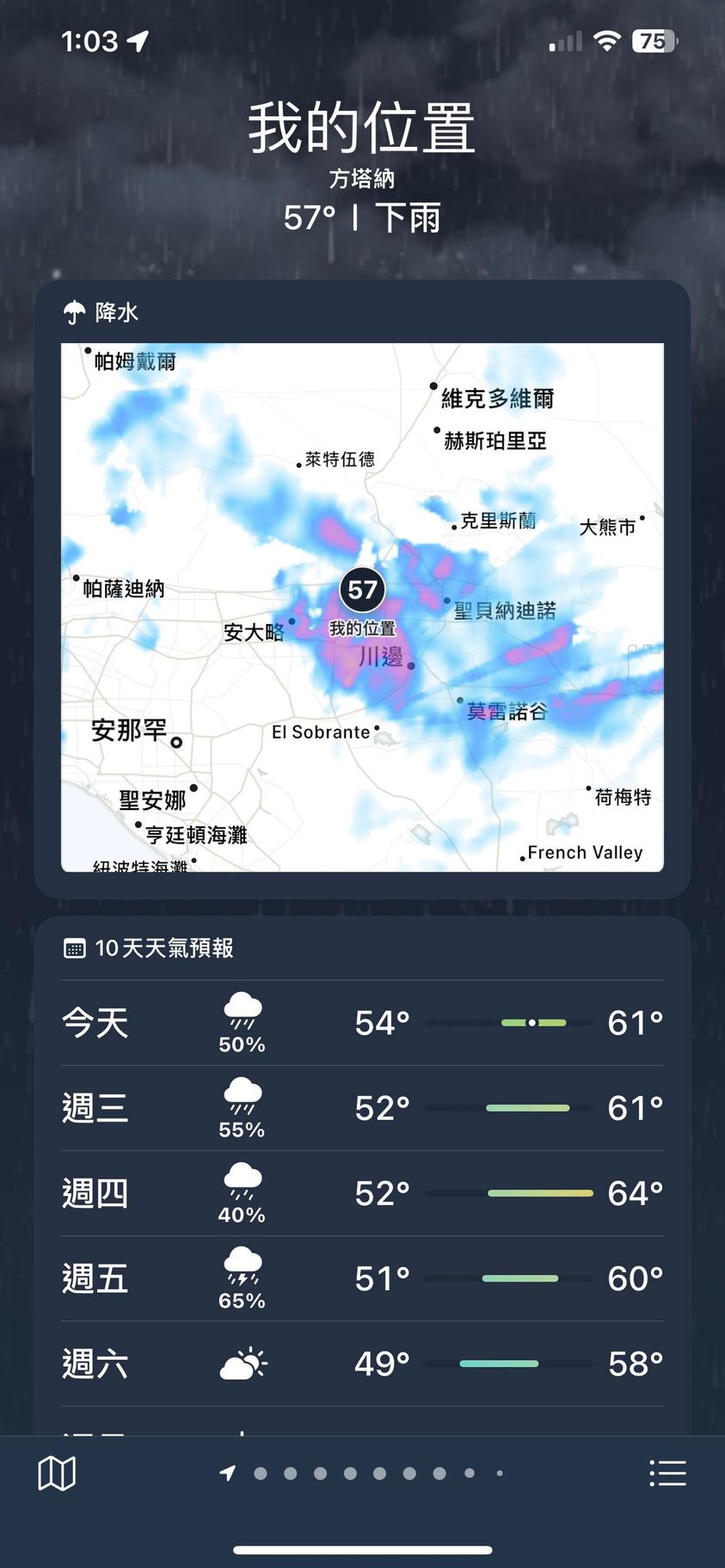Screen dimensions: 725x1568
Task: Open the precipitation map card
Action: pyautogui.click(x=362, y=607)
